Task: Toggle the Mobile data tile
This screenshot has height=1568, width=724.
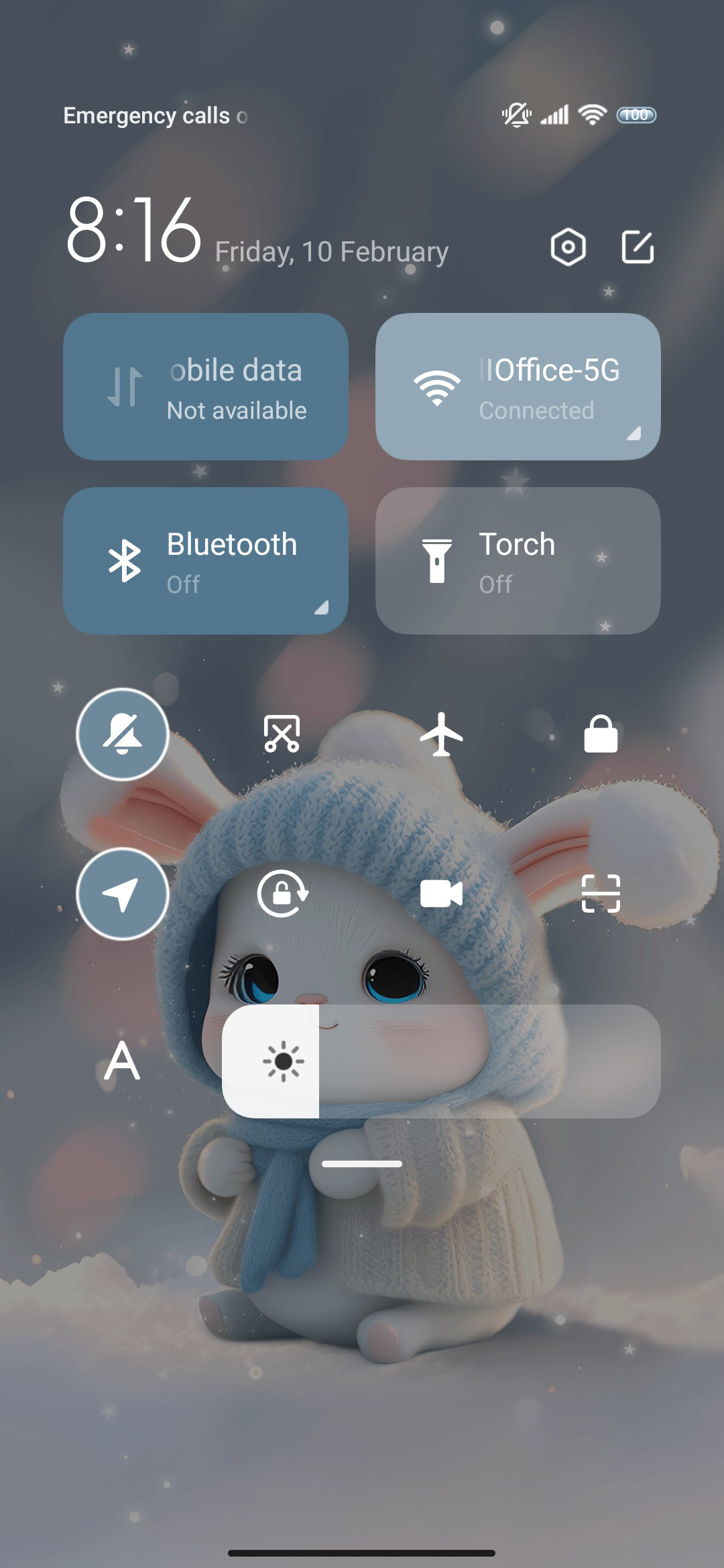Action: (206, 387)
